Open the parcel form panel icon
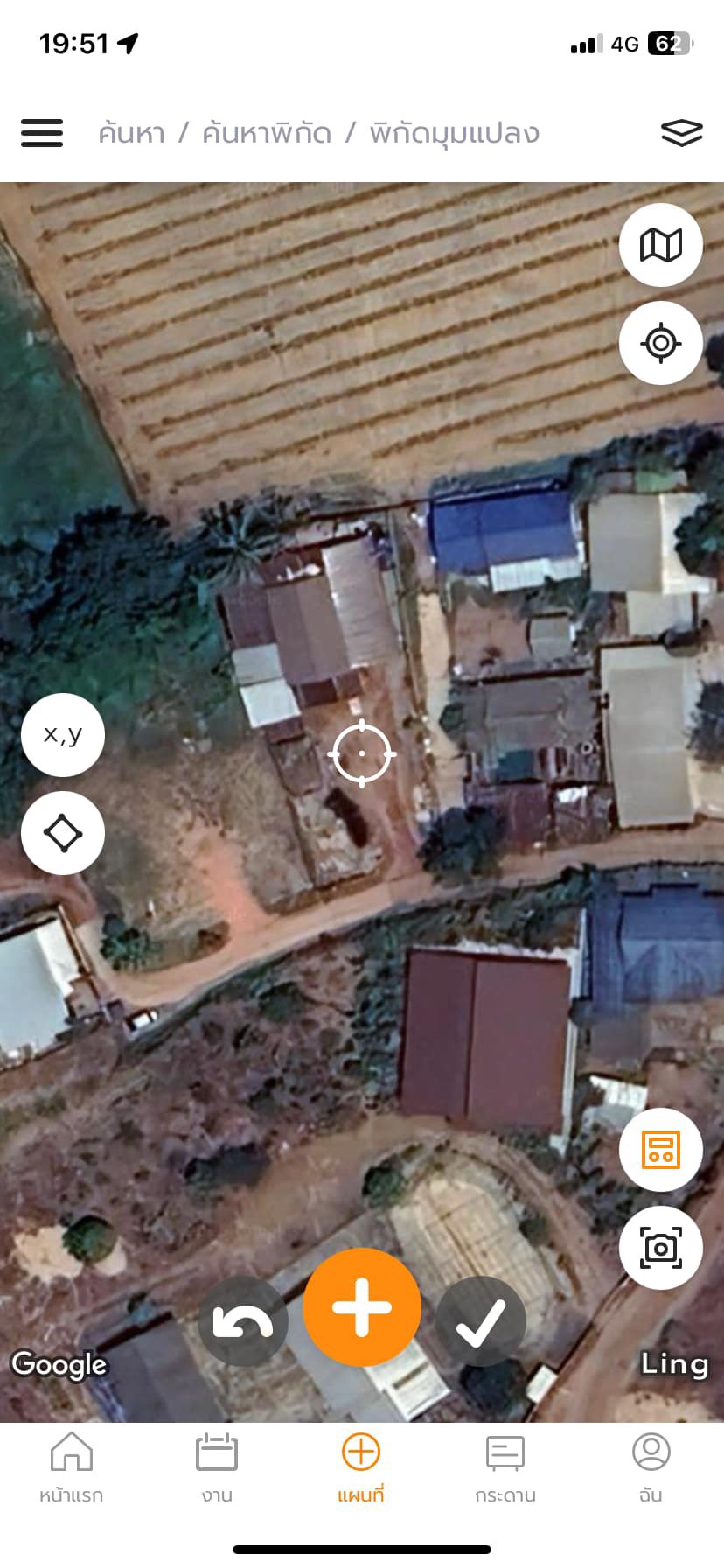Viewport: 724px width, 1568px height. point(660,1151)
